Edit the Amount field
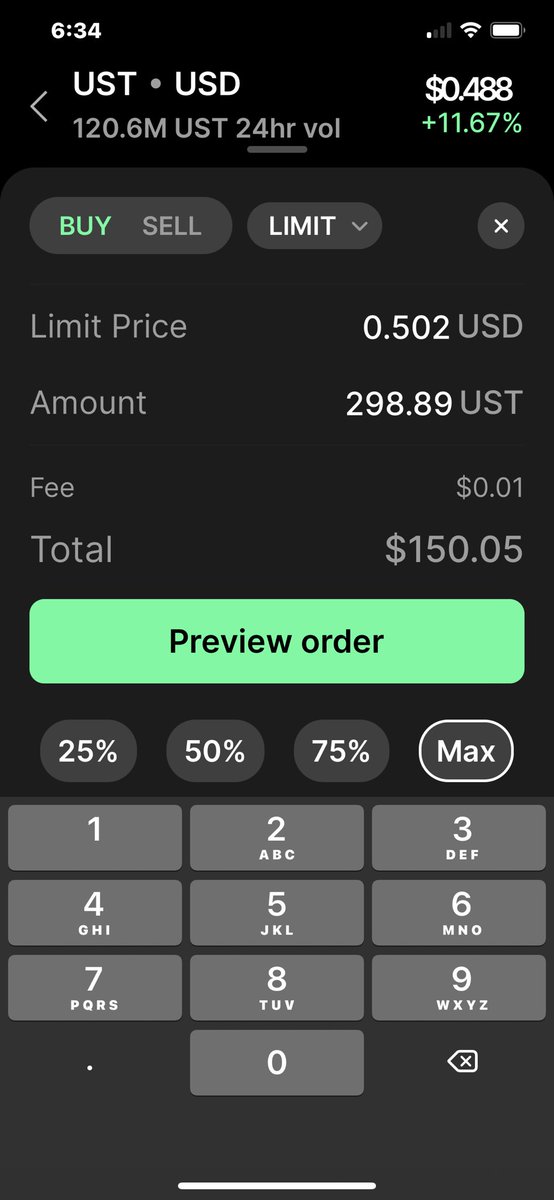The height and width of the screenshot is (1200, 554). [x=277, y=403]
